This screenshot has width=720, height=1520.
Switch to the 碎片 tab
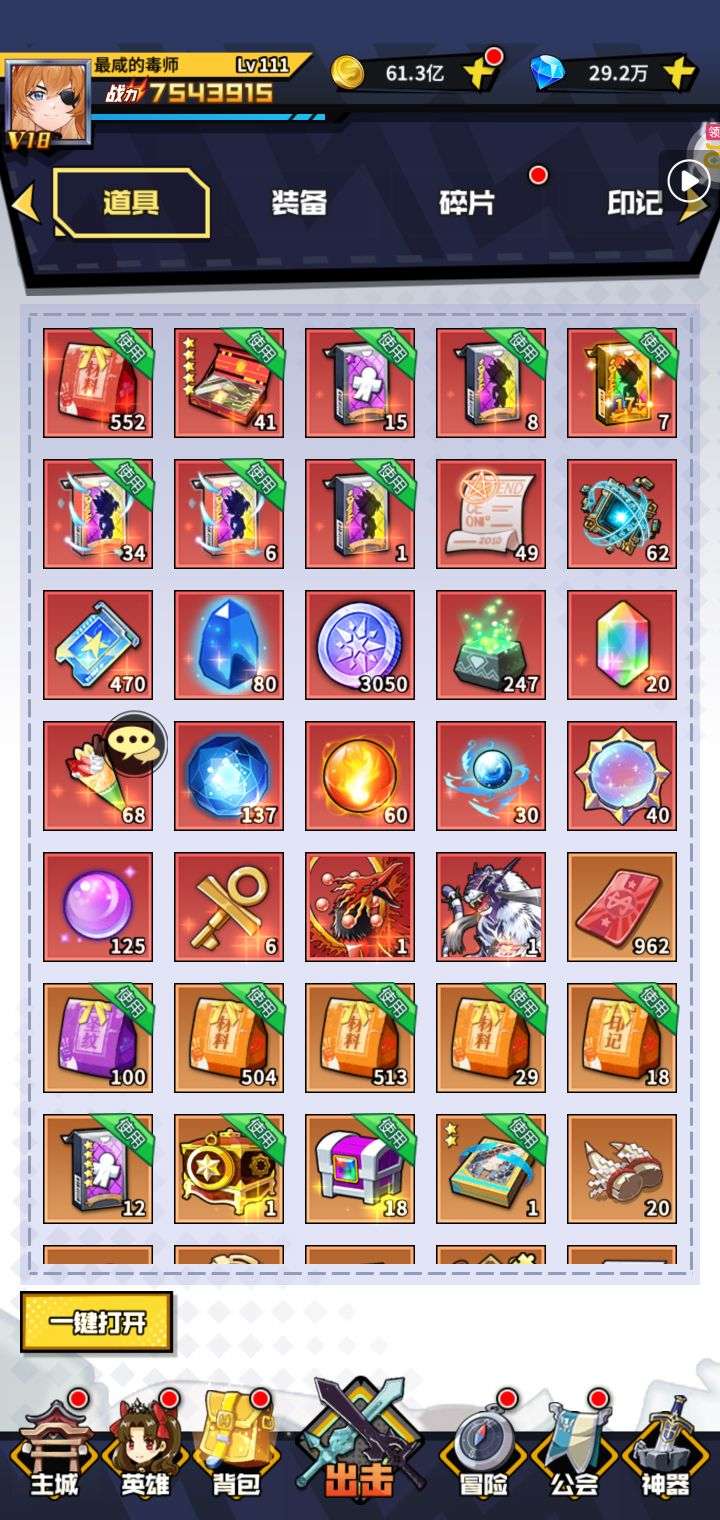467,203
